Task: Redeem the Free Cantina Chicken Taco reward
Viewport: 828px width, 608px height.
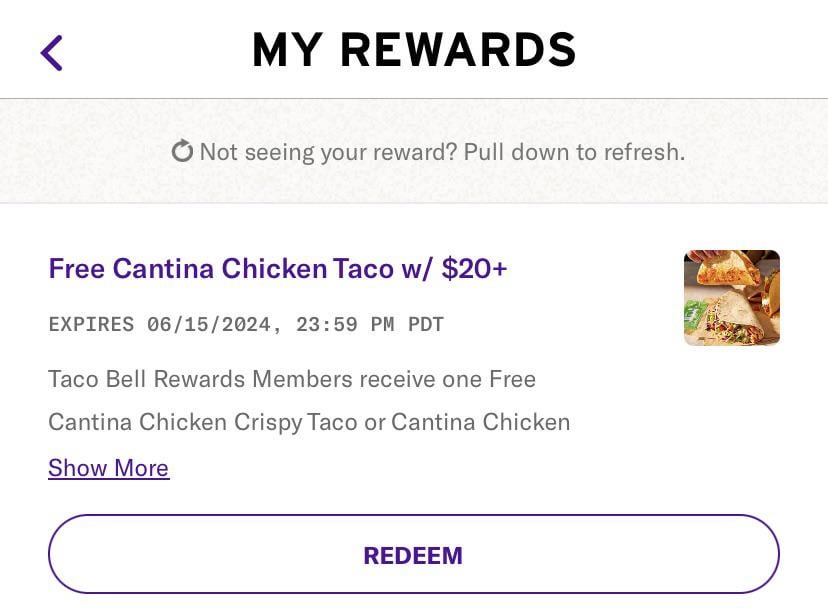Action: tap(413, 555)
